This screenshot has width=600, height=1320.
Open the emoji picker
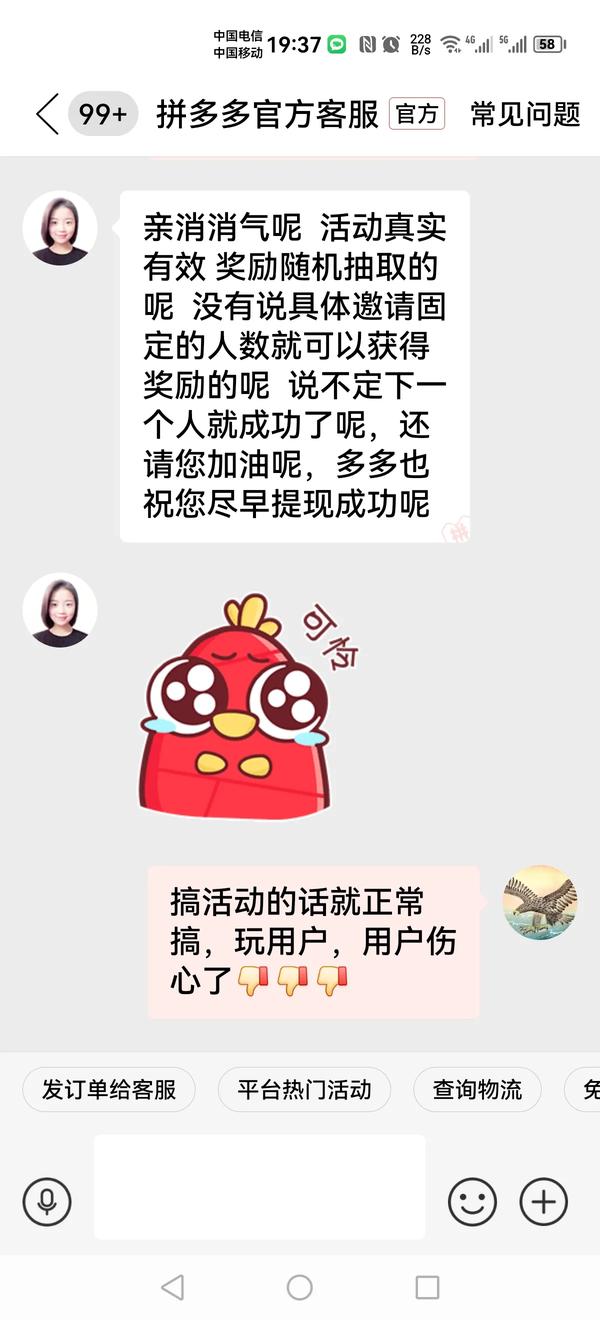472,1201
